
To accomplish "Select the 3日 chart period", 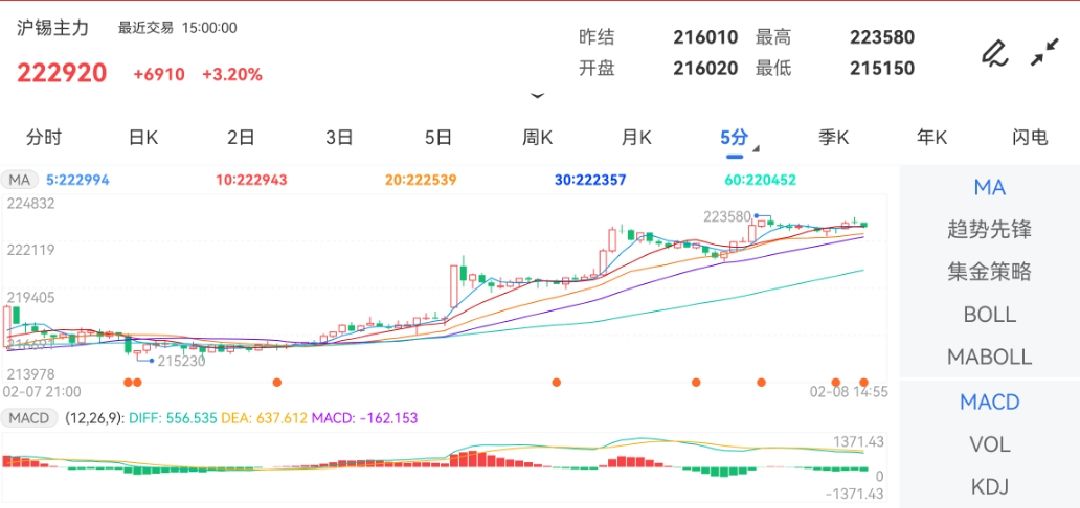I will (x=340, y=138).
